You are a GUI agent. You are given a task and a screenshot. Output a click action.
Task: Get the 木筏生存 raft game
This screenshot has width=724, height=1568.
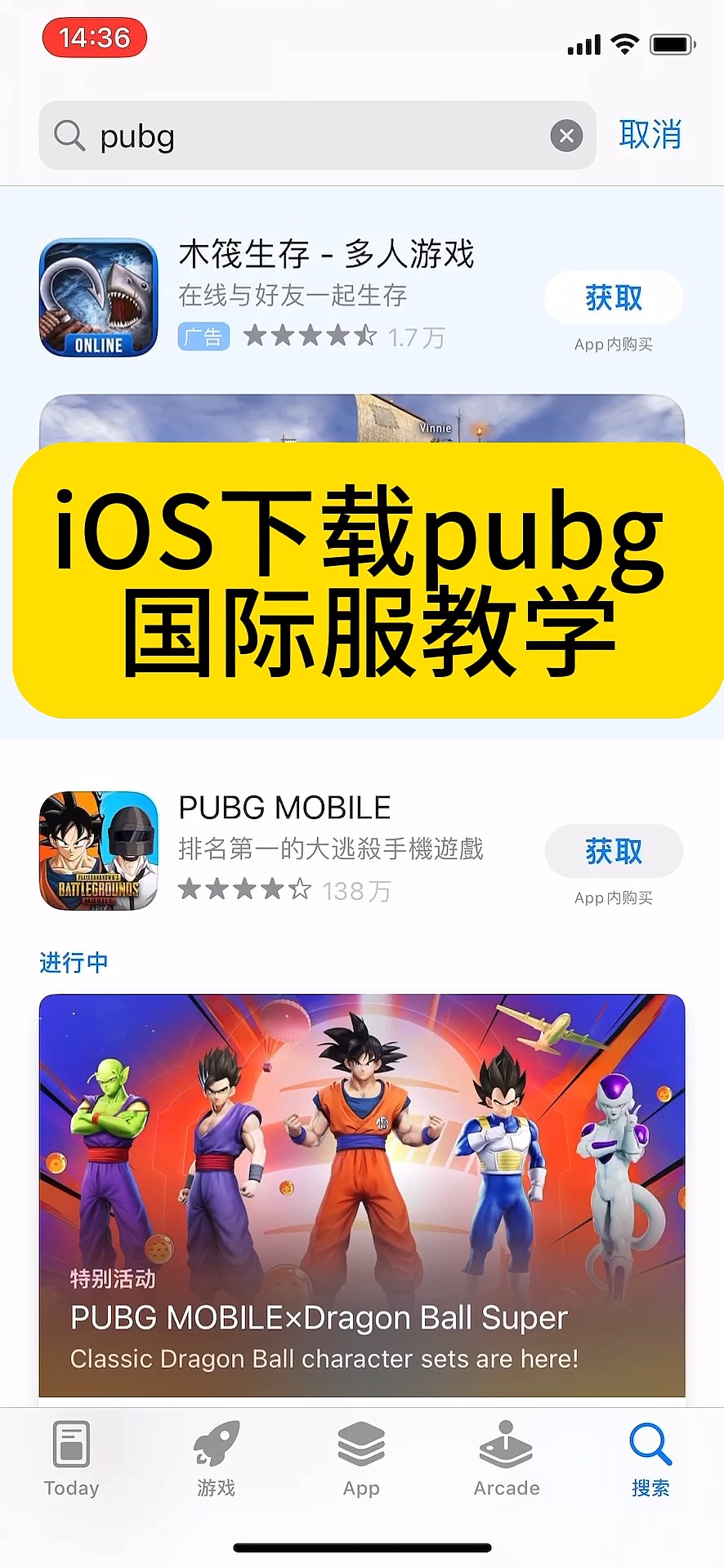click(614, 298)
